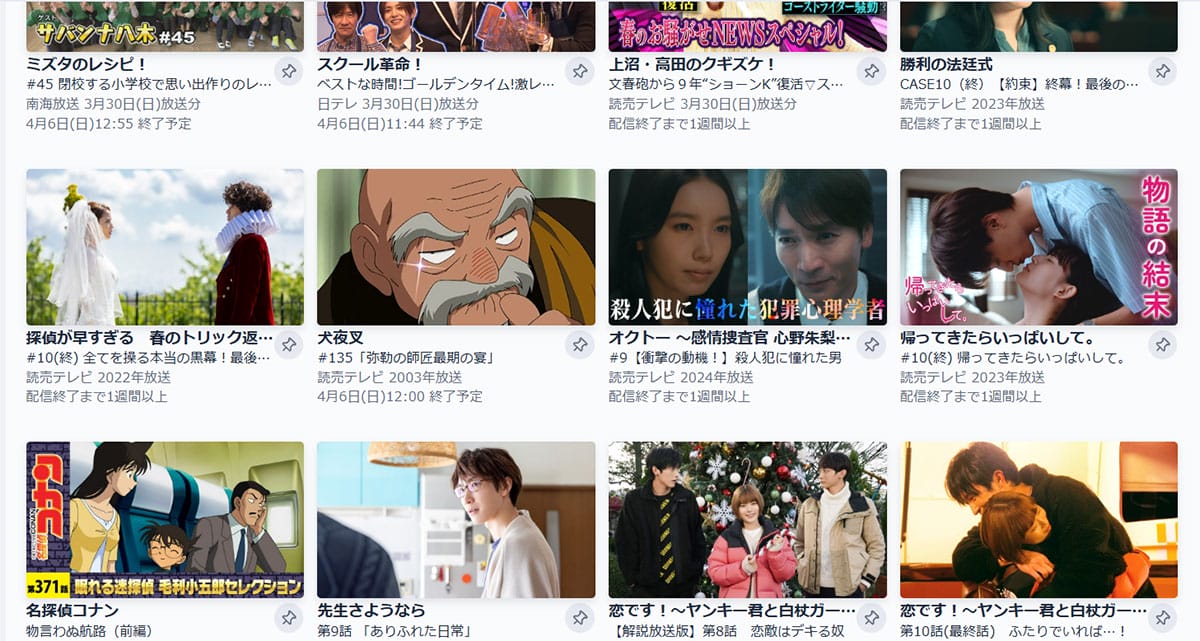The image size is (1200, 641).
Task: Pin the ミズタのレシピ! program
Action: click(x=288, y=72)
